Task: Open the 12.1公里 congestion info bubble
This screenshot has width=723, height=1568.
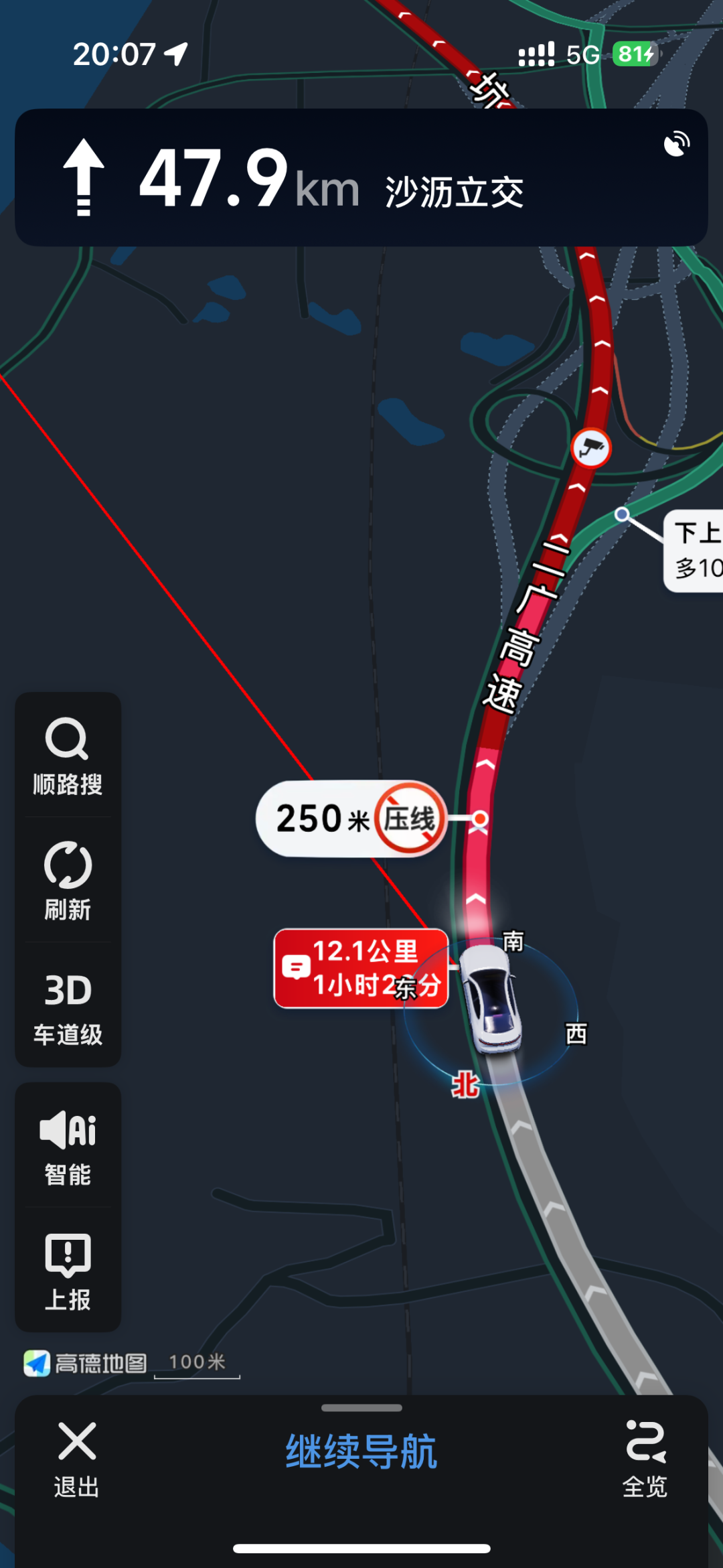Action: pos(360,968)
